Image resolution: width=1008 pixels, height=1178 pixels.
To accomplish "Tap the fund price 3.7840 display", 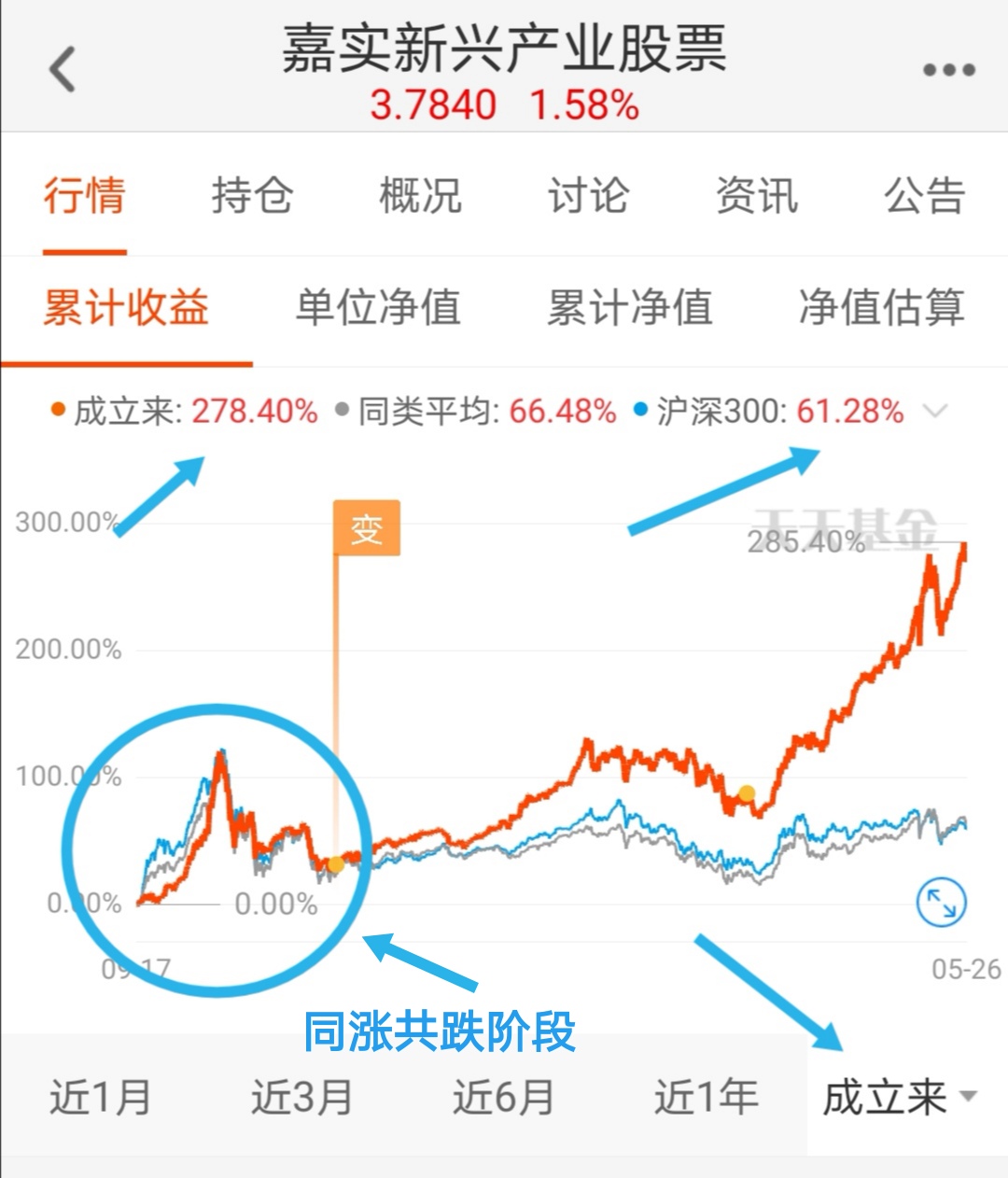I will coord(431,105).
